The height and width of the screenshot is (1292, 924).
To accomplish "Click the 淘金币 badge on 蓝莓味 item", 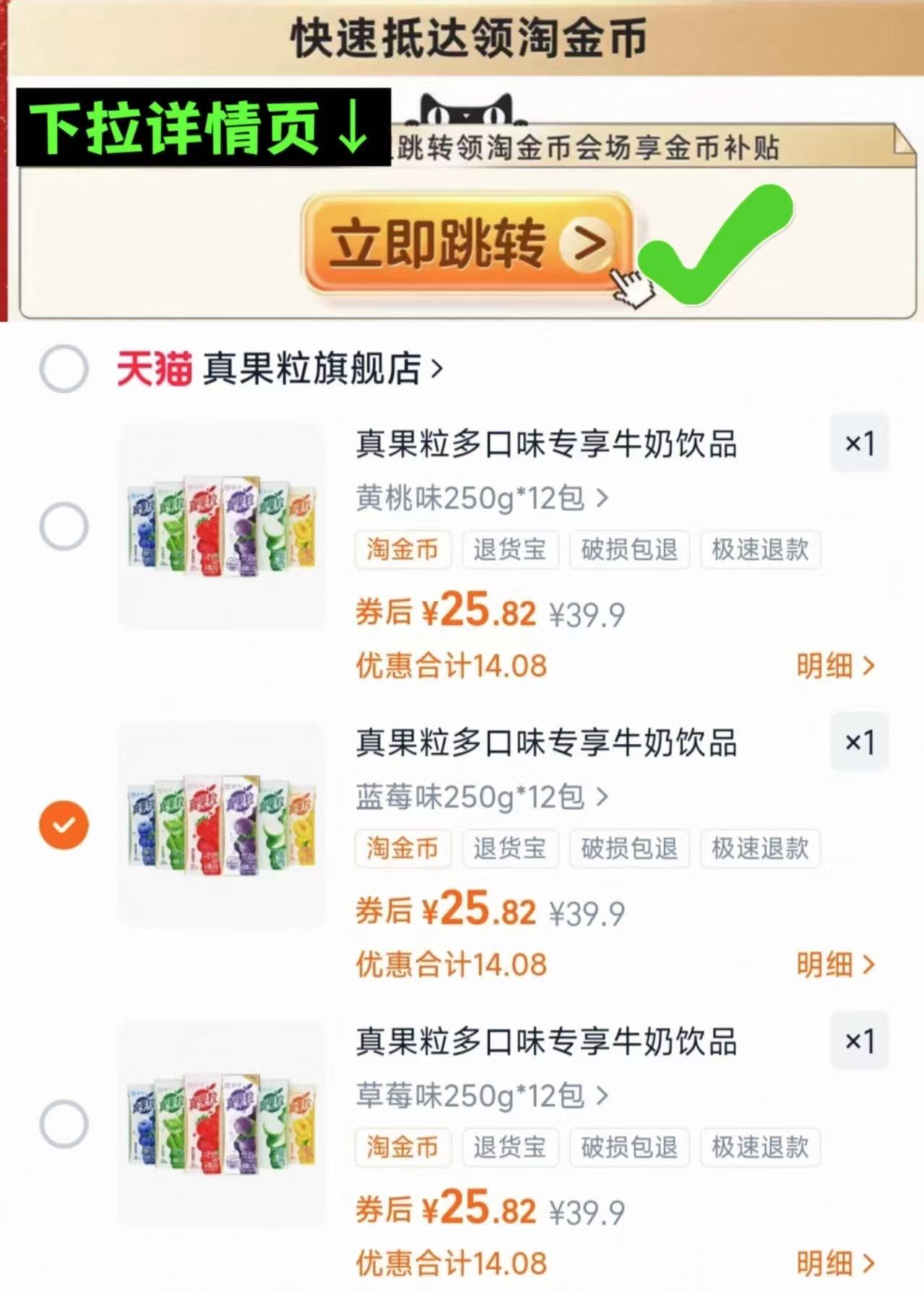I will [402, 849].
